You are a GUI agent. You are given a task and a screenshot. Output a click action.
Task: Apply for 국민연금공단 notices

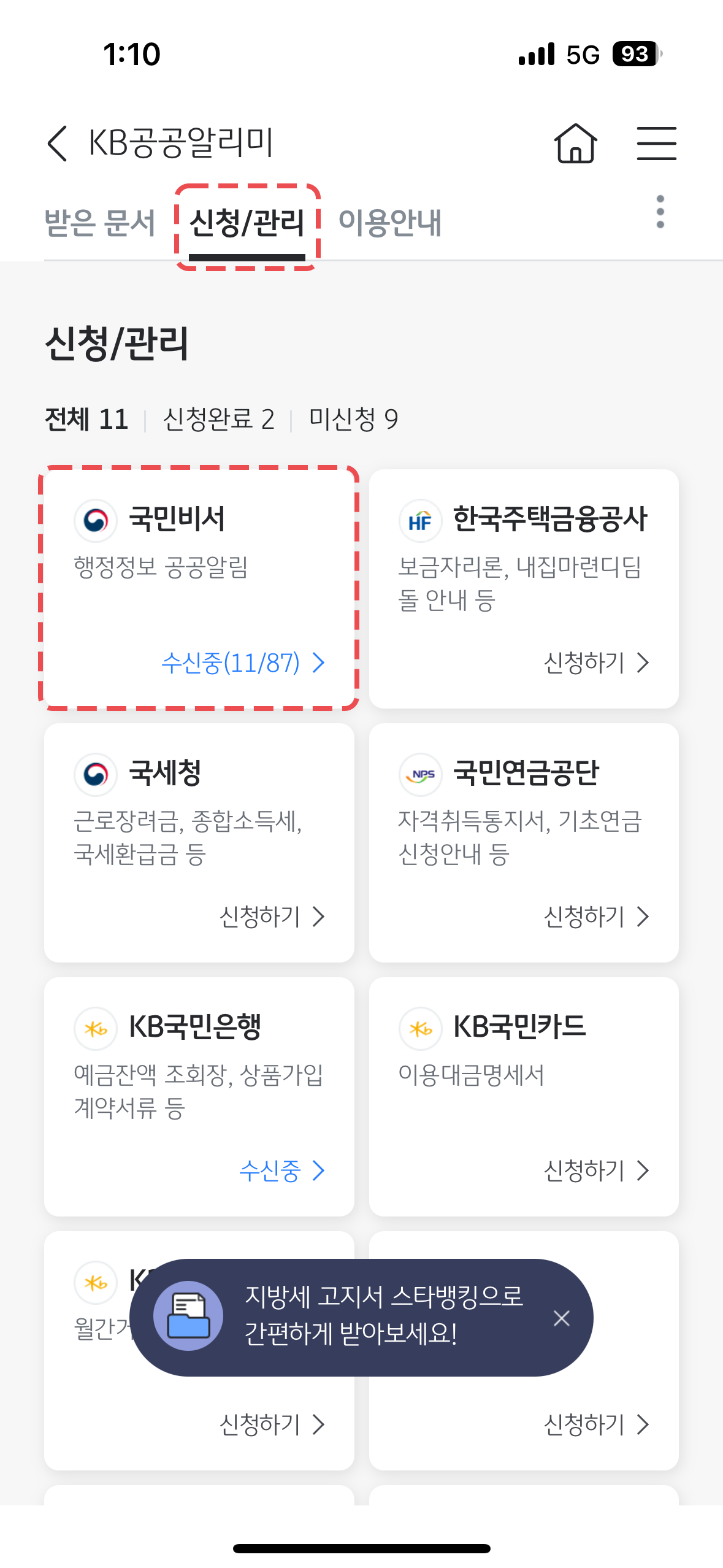595,917
